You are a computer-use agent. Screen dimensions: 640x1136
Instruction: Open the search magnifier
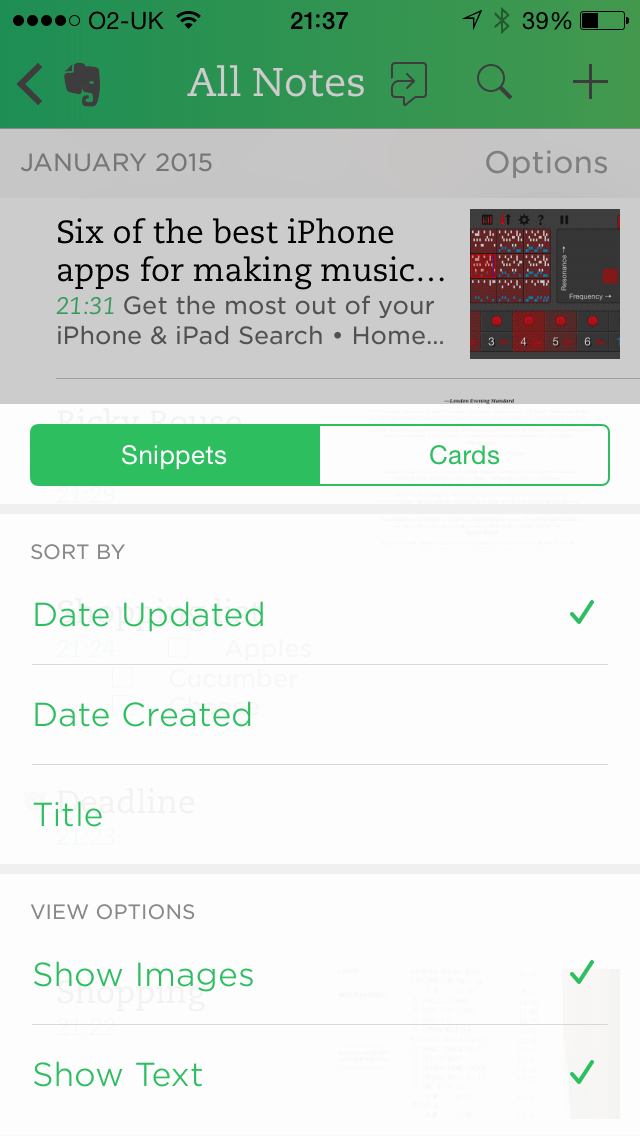point(494,82)
